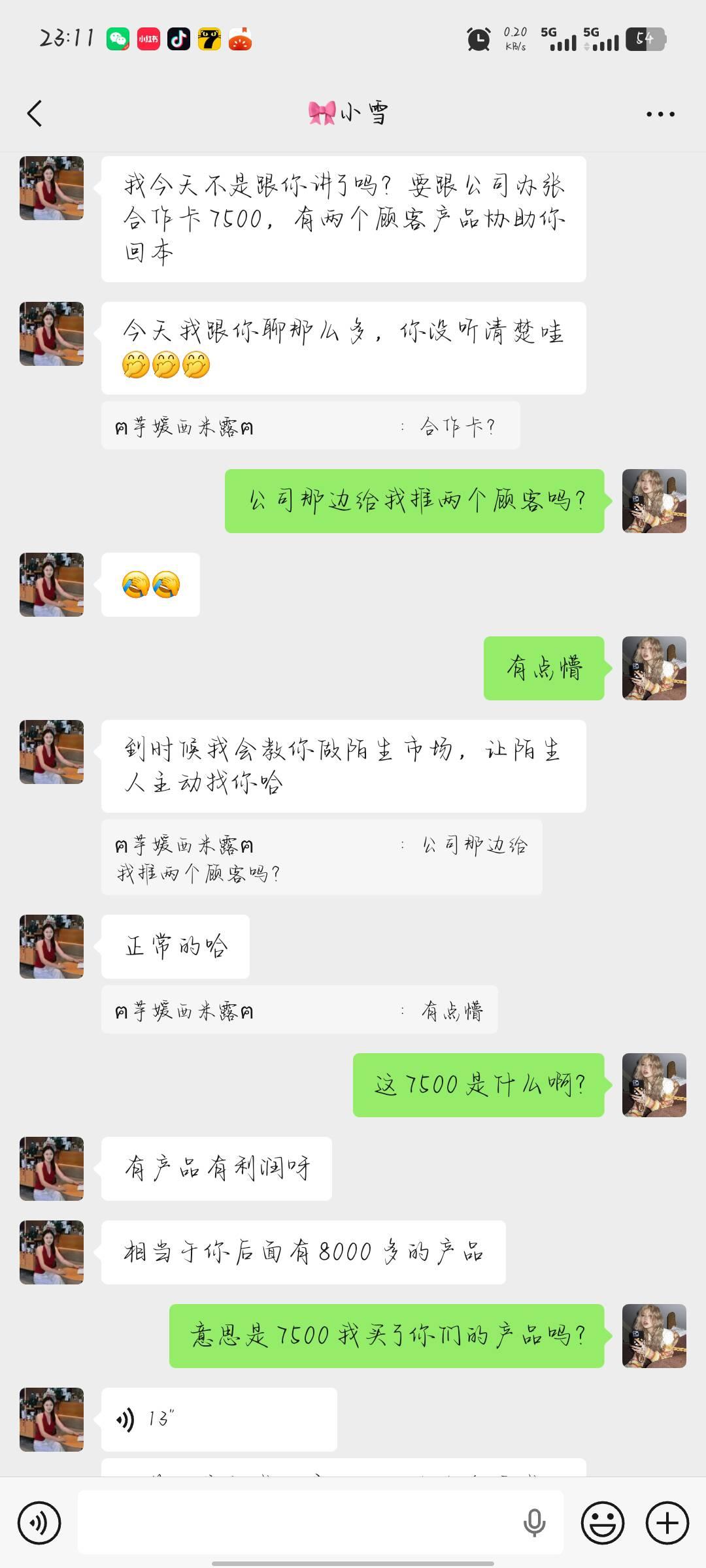
Task: Open 小雪's avatar beside 正常的哈
Action: (52, 946)
